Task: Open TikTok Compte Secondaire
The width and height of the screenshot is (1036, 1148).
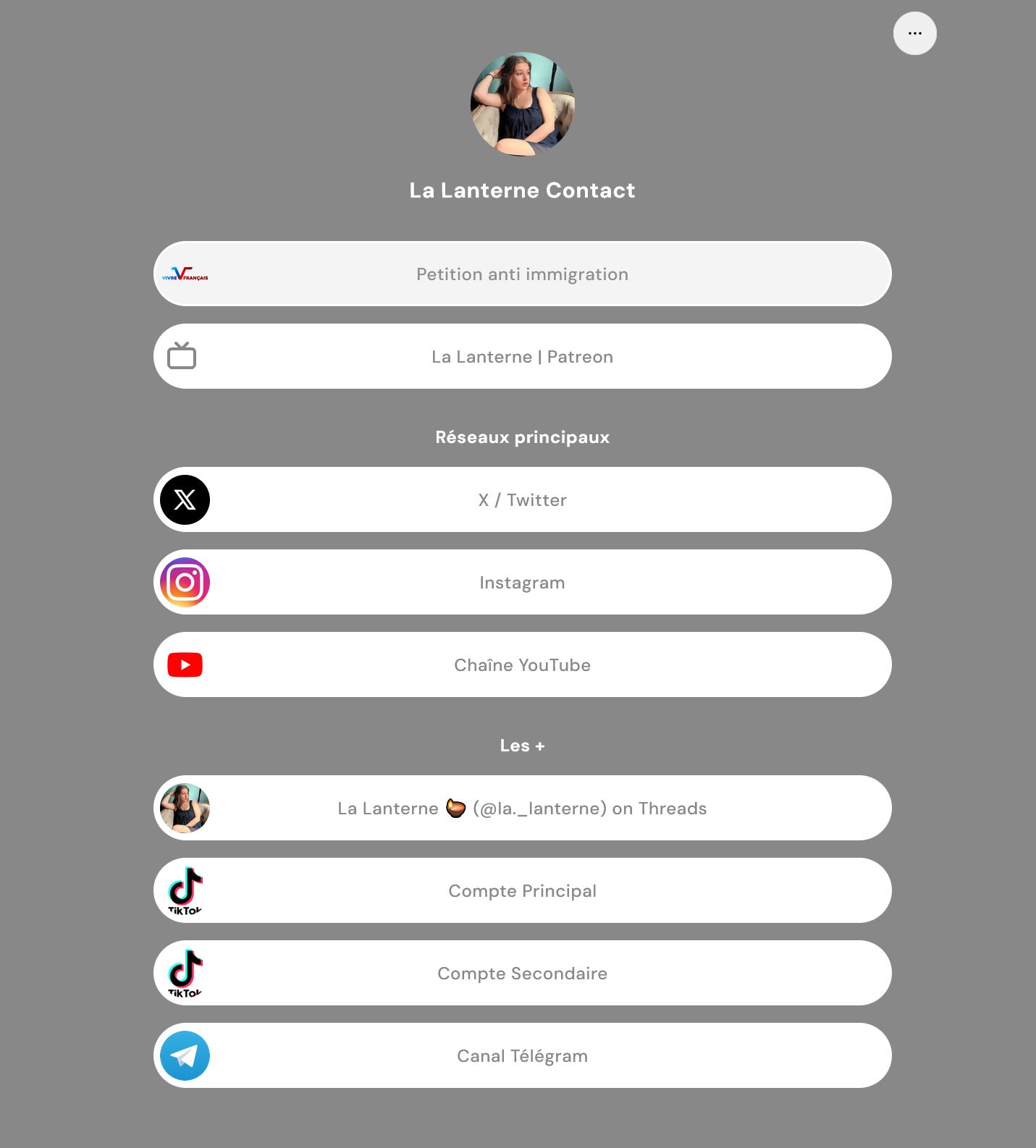Action: click(522, 974)
